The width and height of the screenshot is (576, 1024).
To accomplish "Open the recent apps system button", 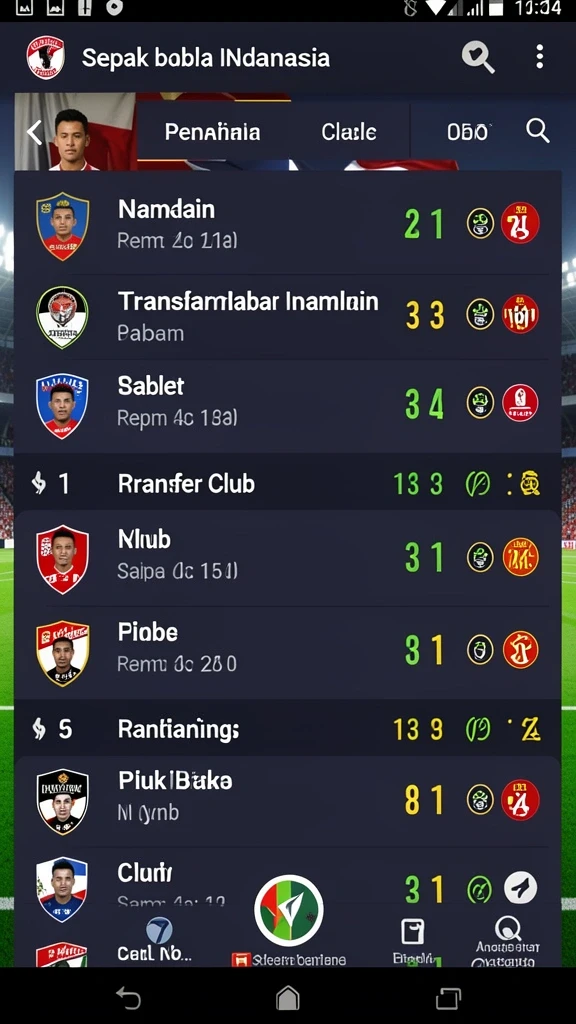I will pyautogui.click(x=448, y=999).
